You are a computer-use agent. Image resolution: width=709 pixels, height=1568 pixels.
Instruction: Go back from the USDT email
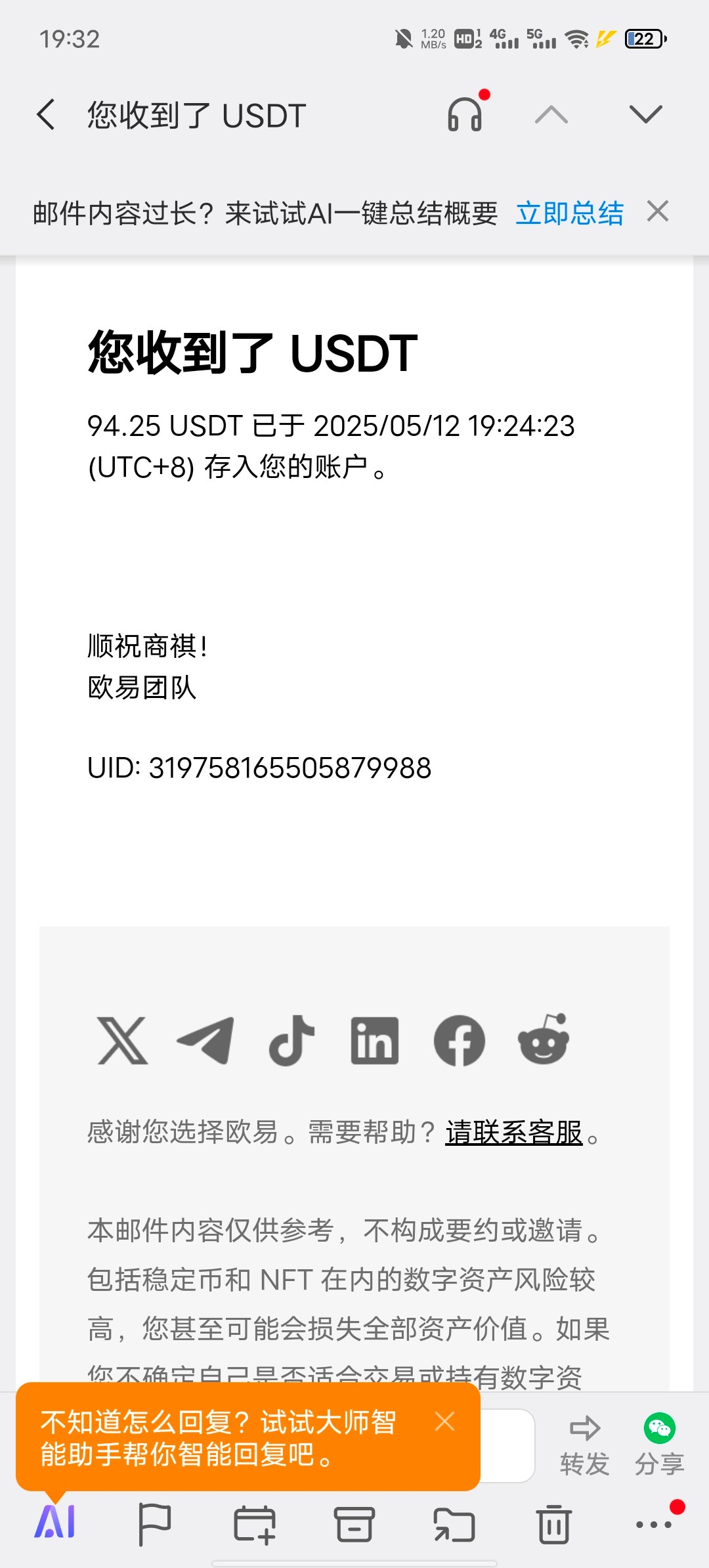pyautogui.click(x=46, y=115)
